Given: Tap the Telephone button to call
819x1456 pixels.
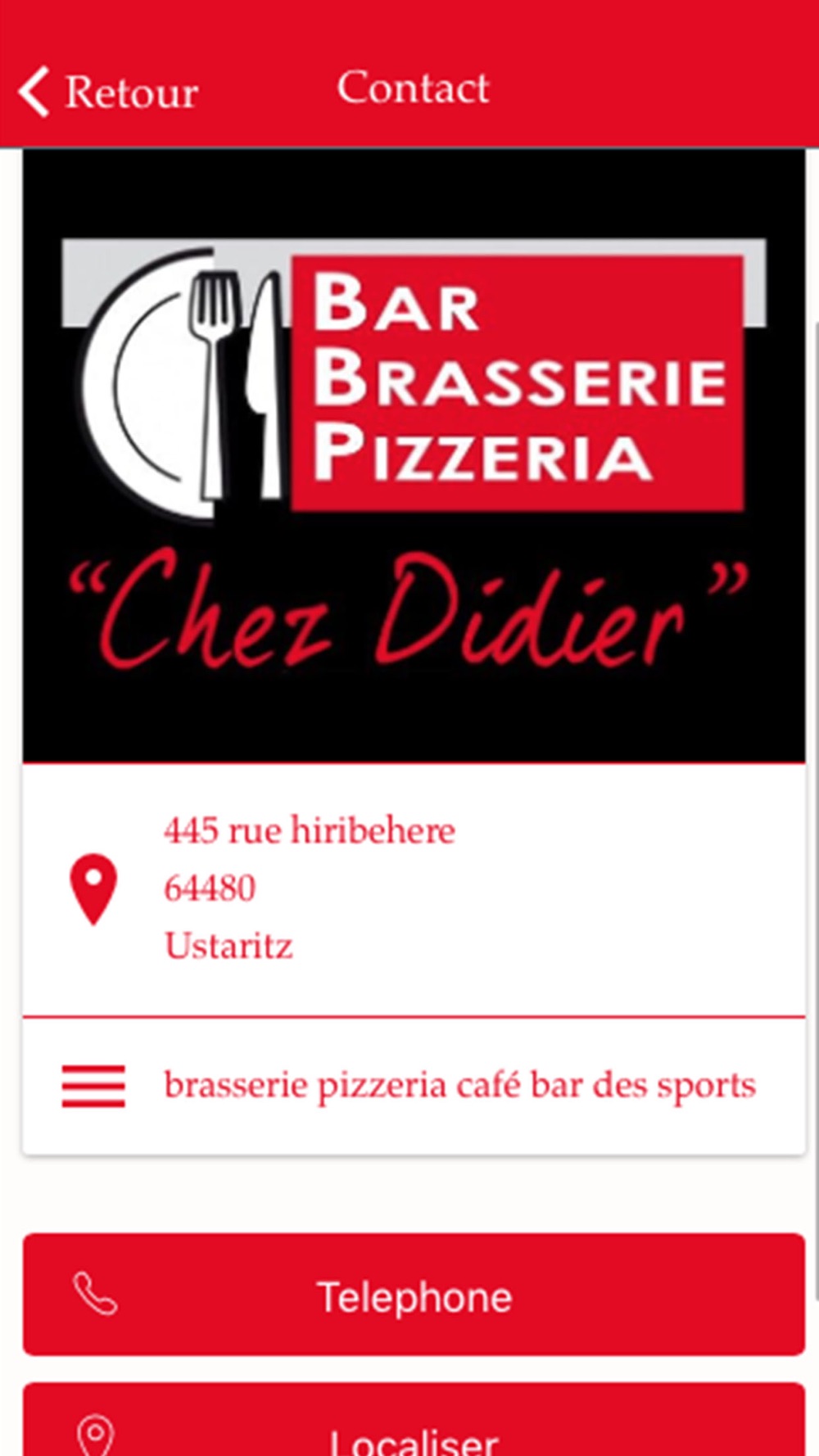Looking at the screenshot, I should (414, 1294).
